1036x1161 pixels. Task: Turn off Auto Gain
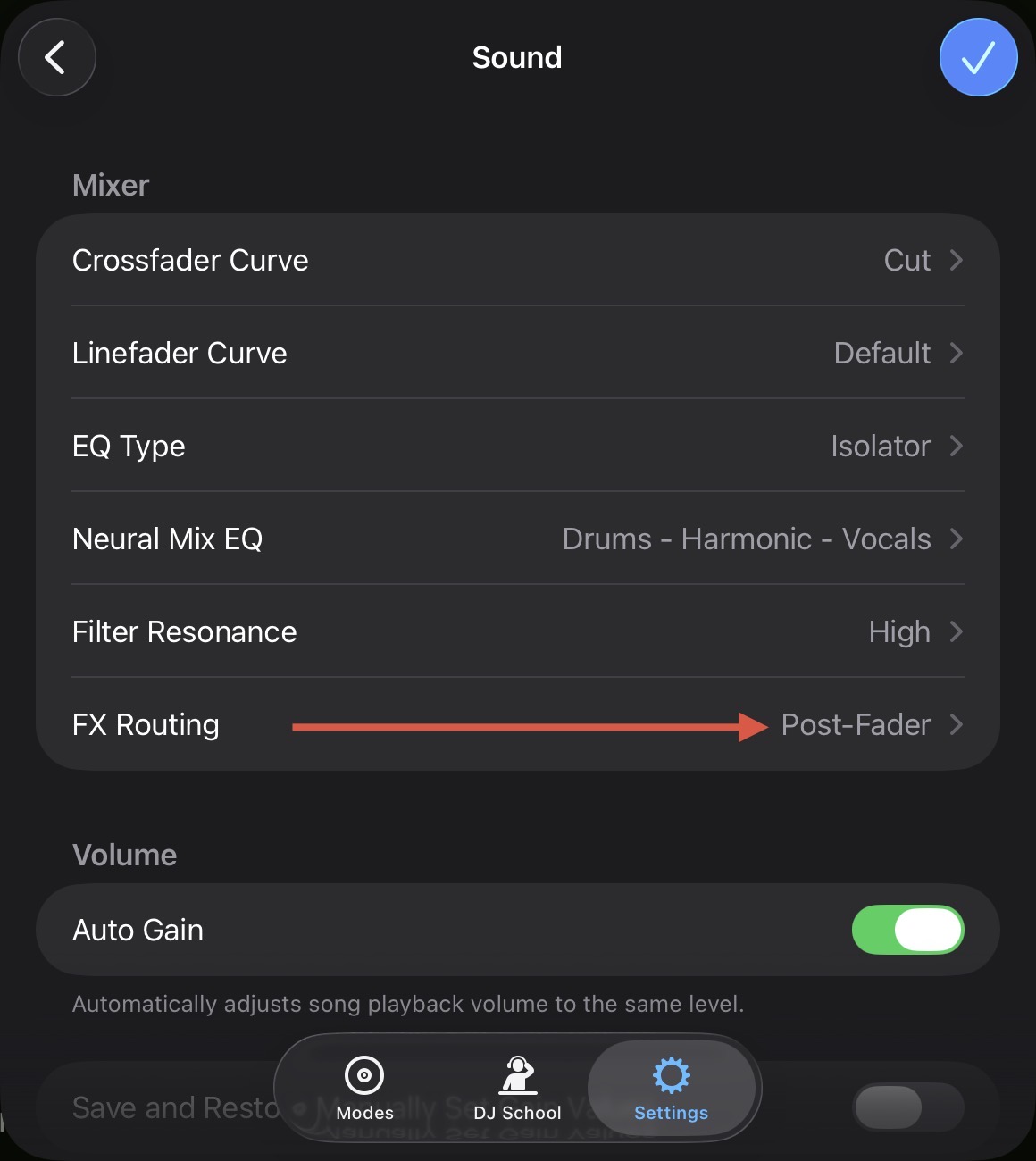(x=907, y=930)
